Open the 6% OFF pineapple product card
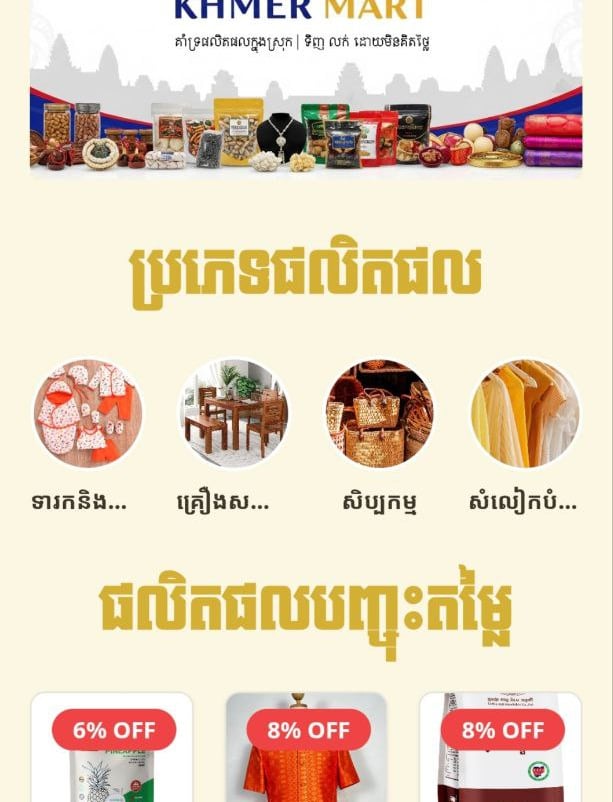Screen dimensions: 613x802 coord(112,760)
